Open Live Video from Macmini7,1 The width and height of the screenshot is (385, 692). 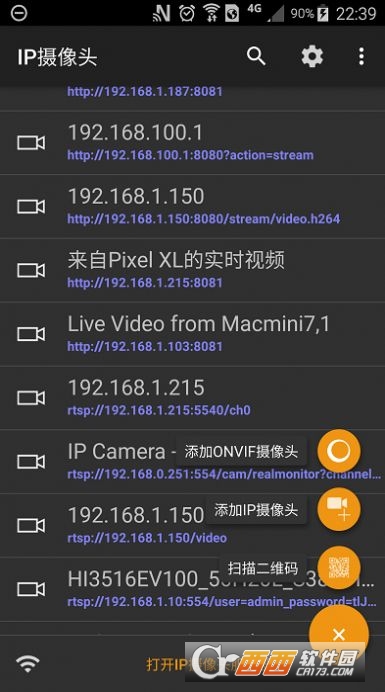click(192, 334)
